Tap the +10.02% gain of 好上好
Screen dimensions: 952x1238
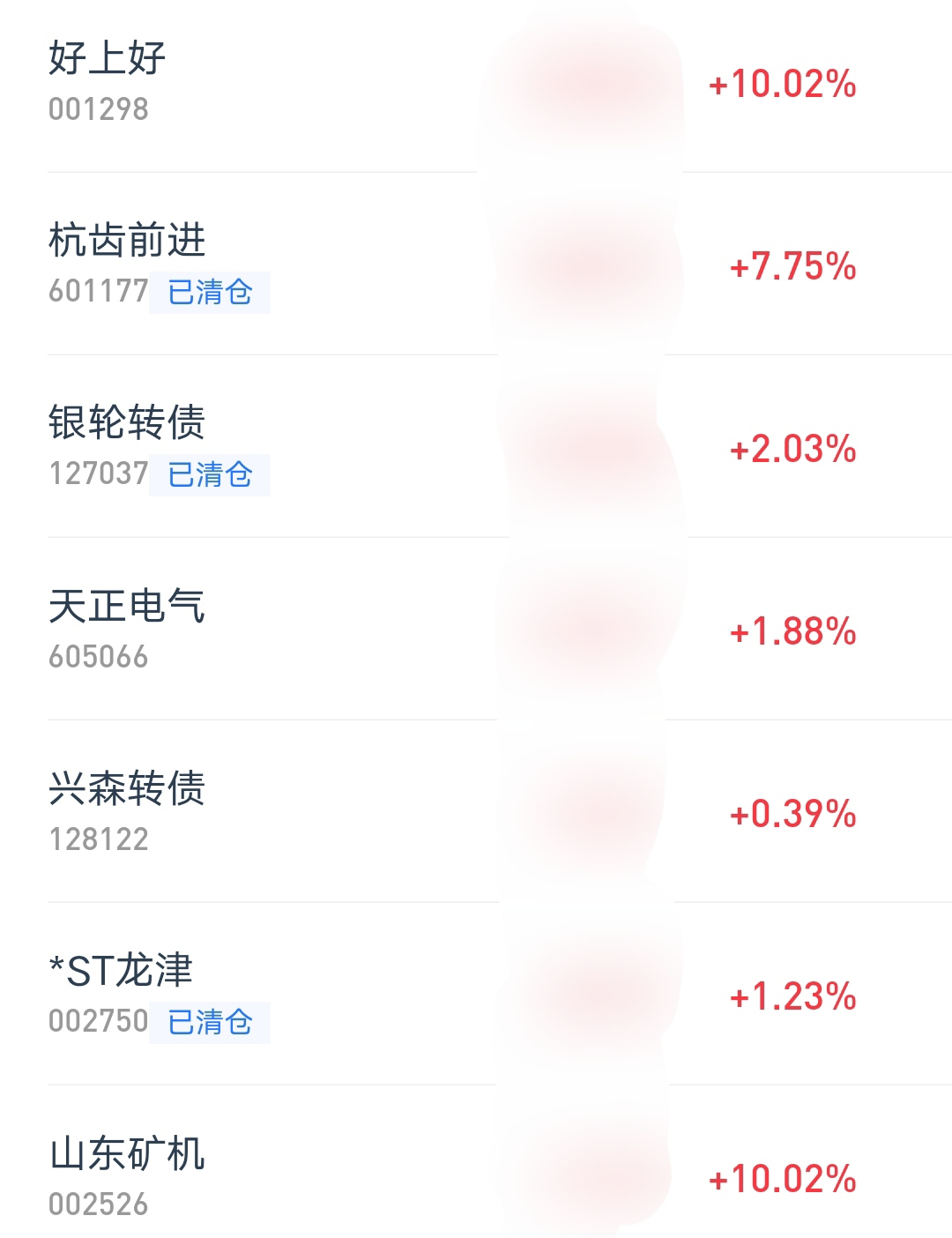(x=783, y=86)
